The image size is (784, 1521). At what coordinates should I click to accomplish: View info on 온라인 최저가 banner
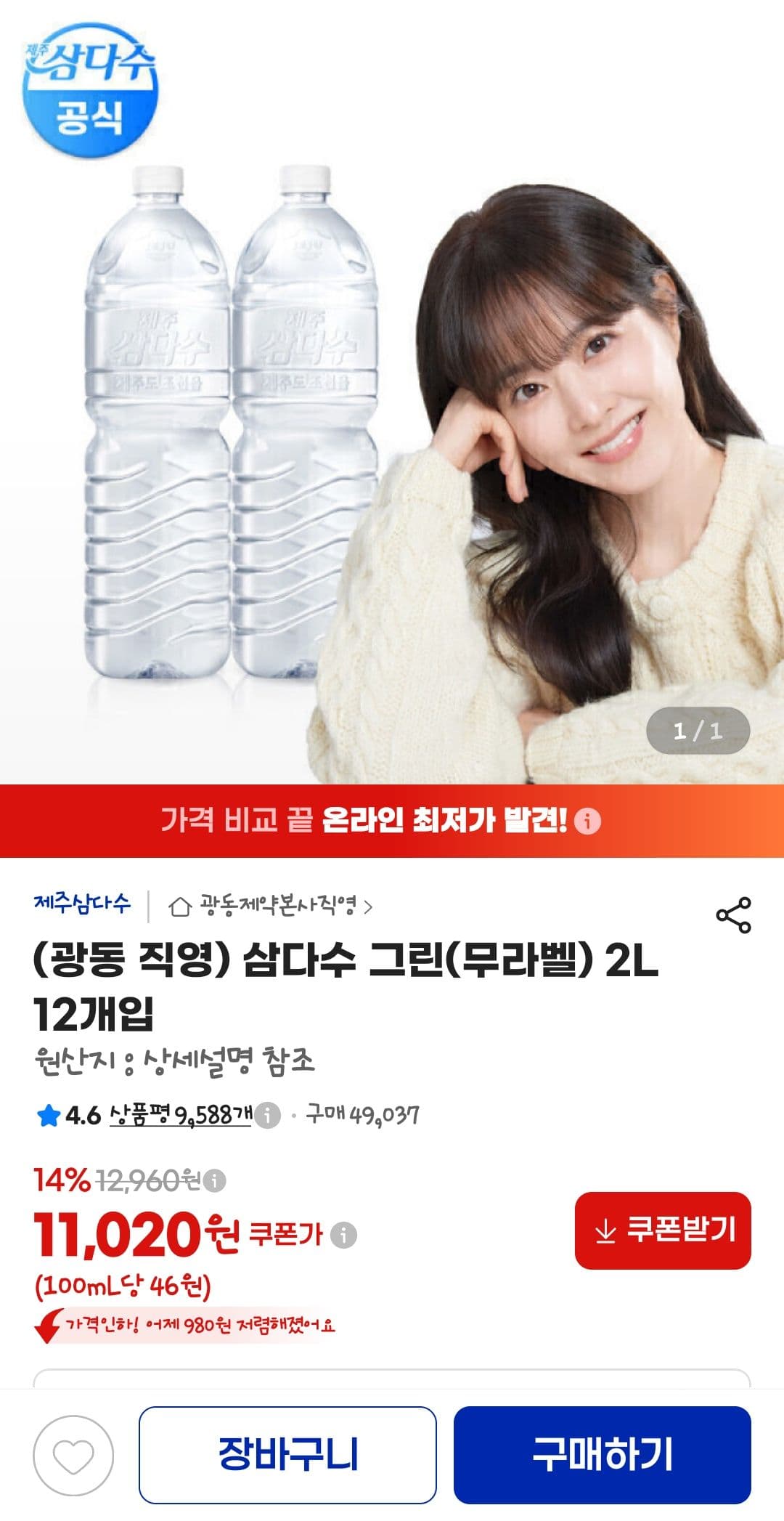click(x=587, y=821)
